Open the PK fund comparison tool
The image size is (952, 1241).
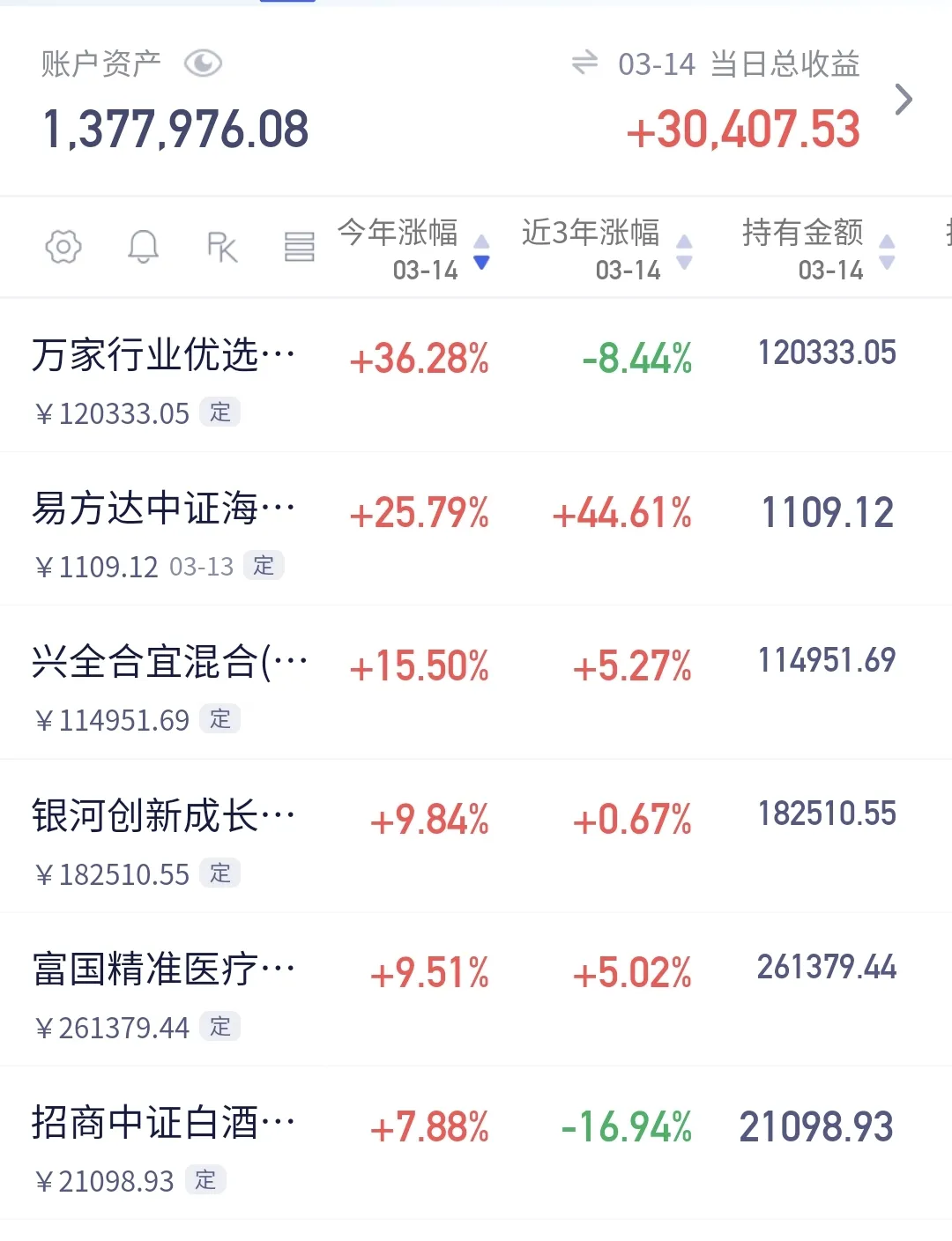(221, 248)
